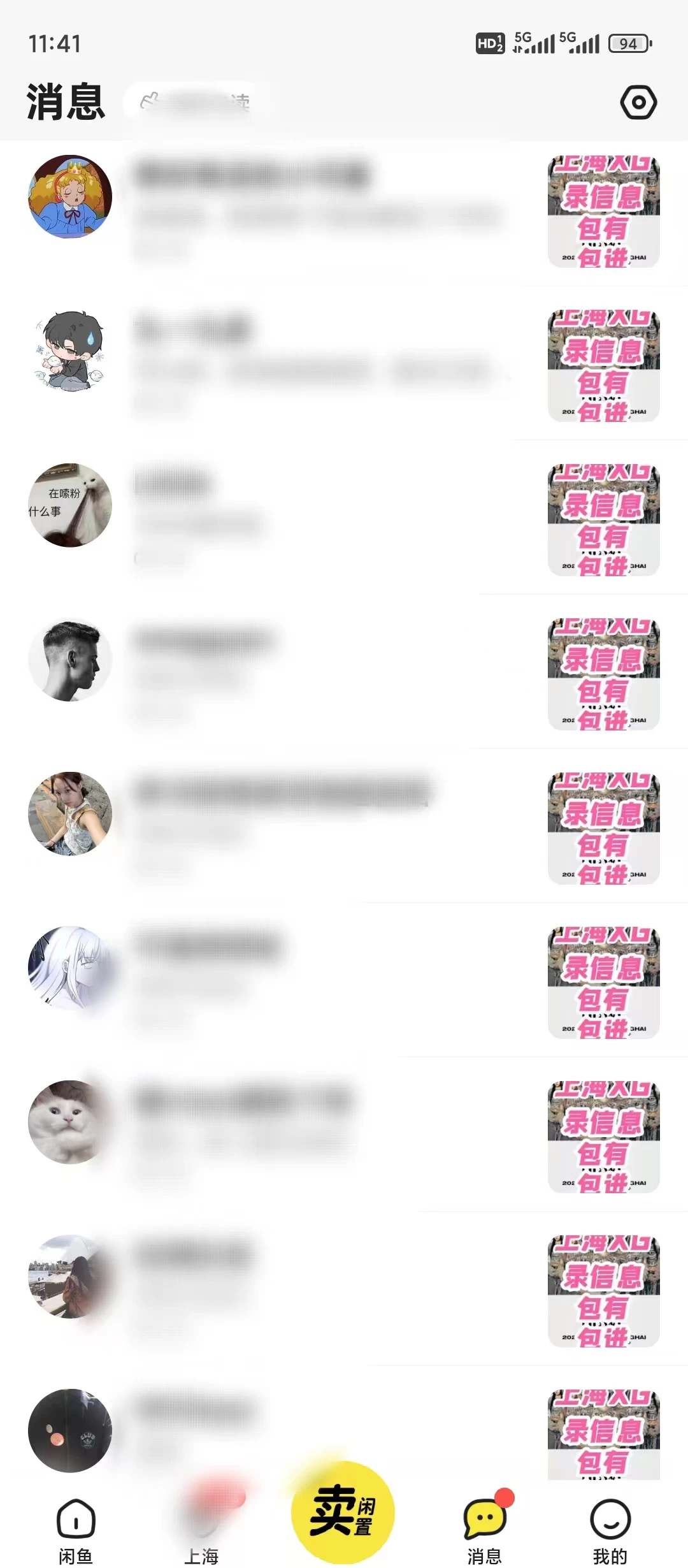The image size is (688, 1568).
Task: Switch to the 上海 tab
Action: pyautogui.click(x=201, y=1530)
